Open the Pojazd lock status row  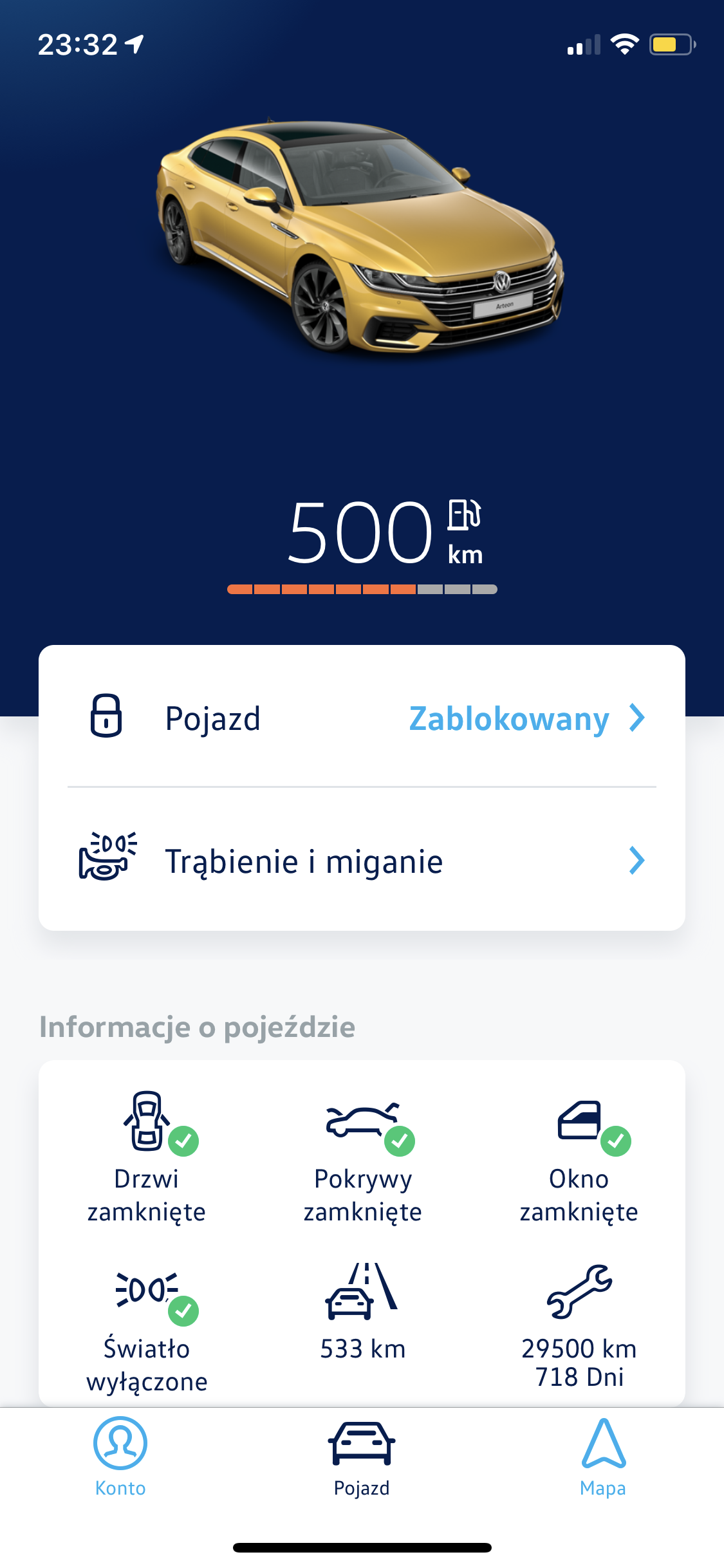click(362, 718)
